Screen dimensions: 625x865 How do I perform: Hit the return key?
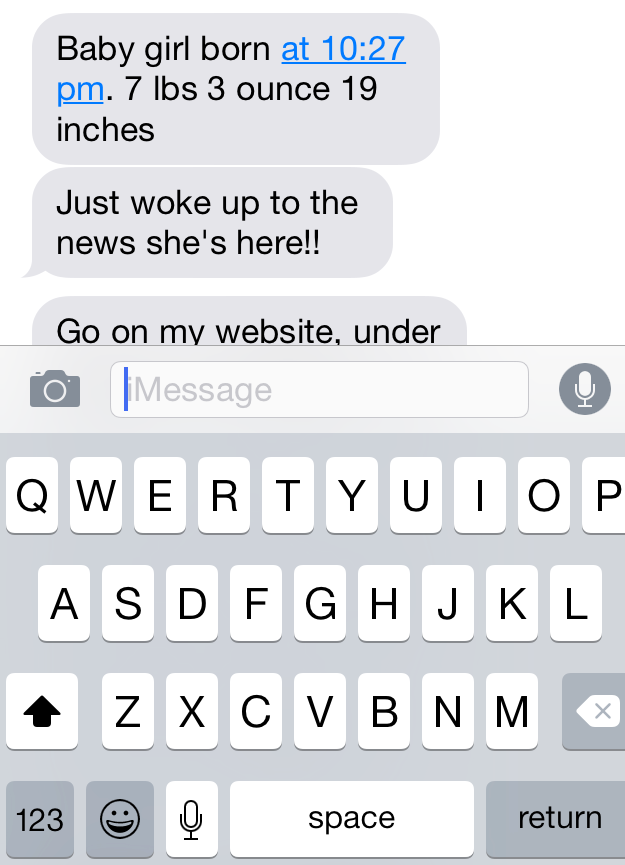(558, 820)
